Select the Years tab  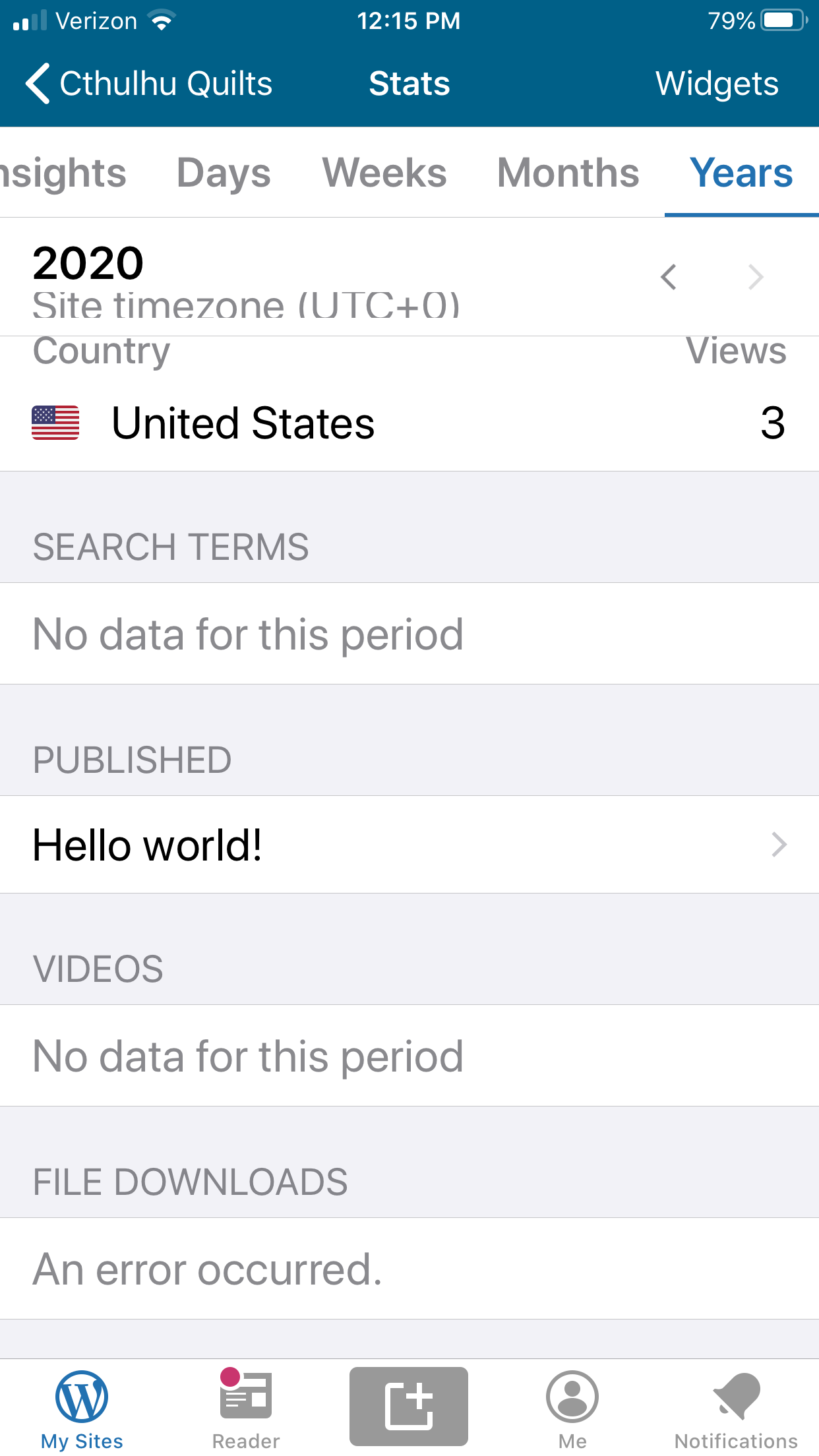click(741, 173)
